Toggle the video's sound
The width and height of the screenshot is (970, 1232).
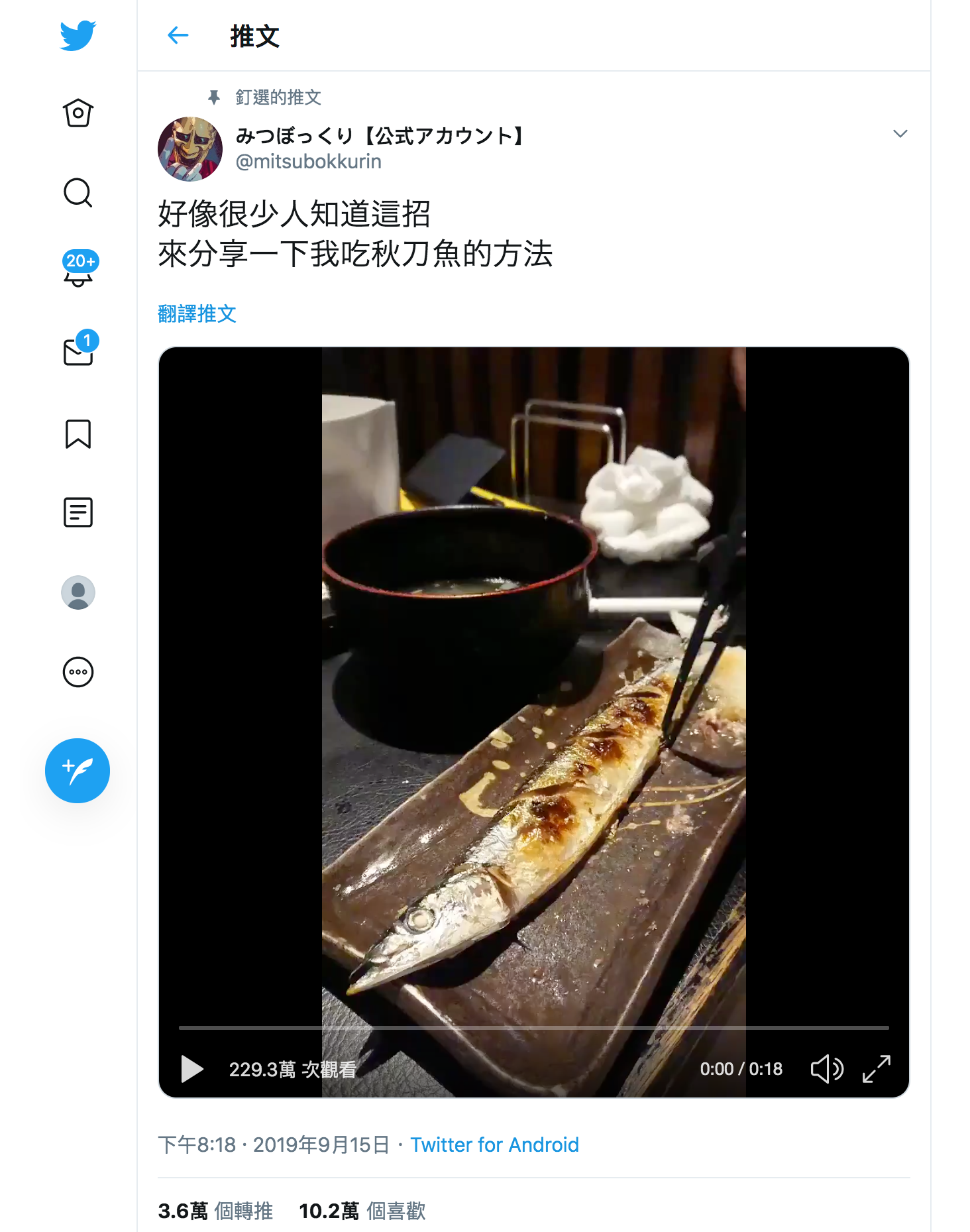(x=826, y=1068)
